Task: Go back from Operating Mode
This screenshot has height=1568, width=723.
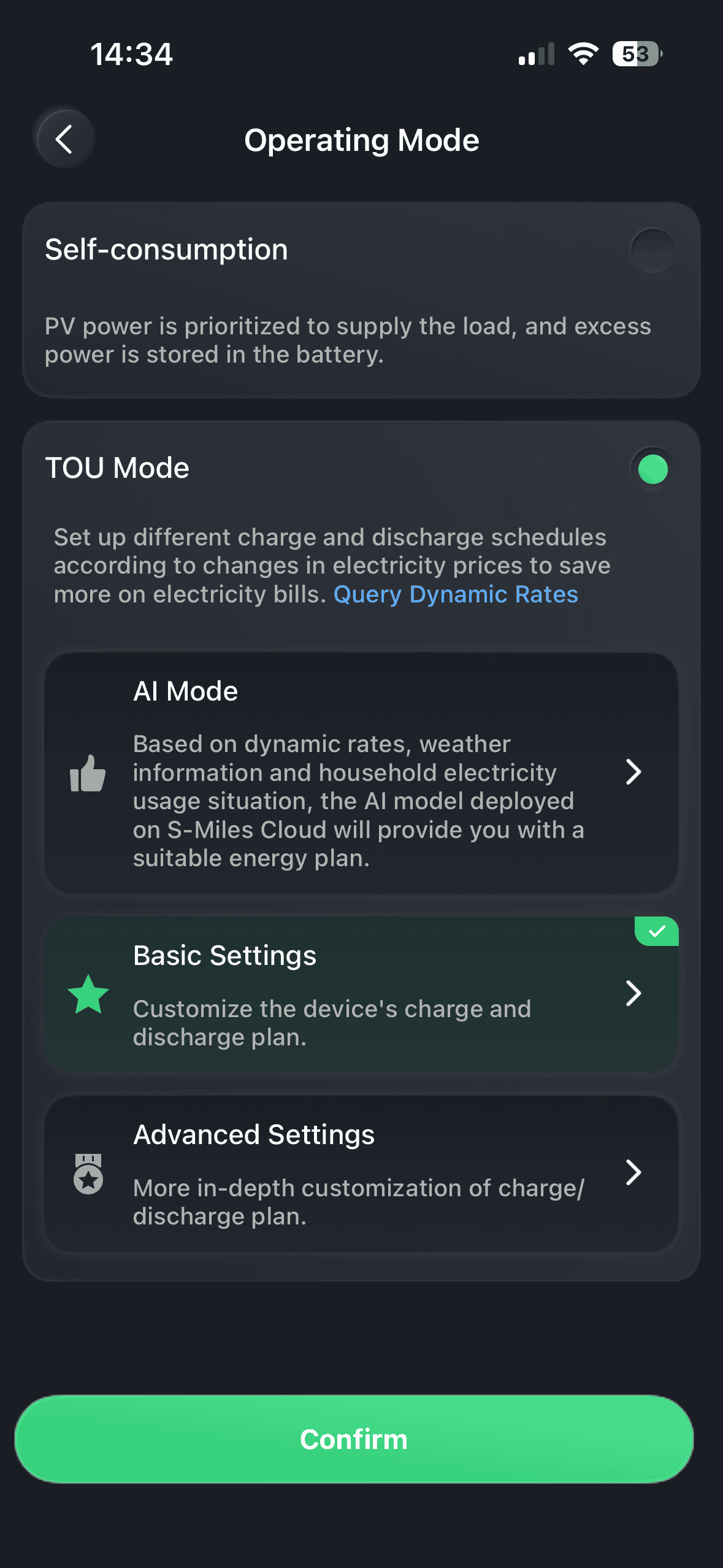Action: pos(65,139)
